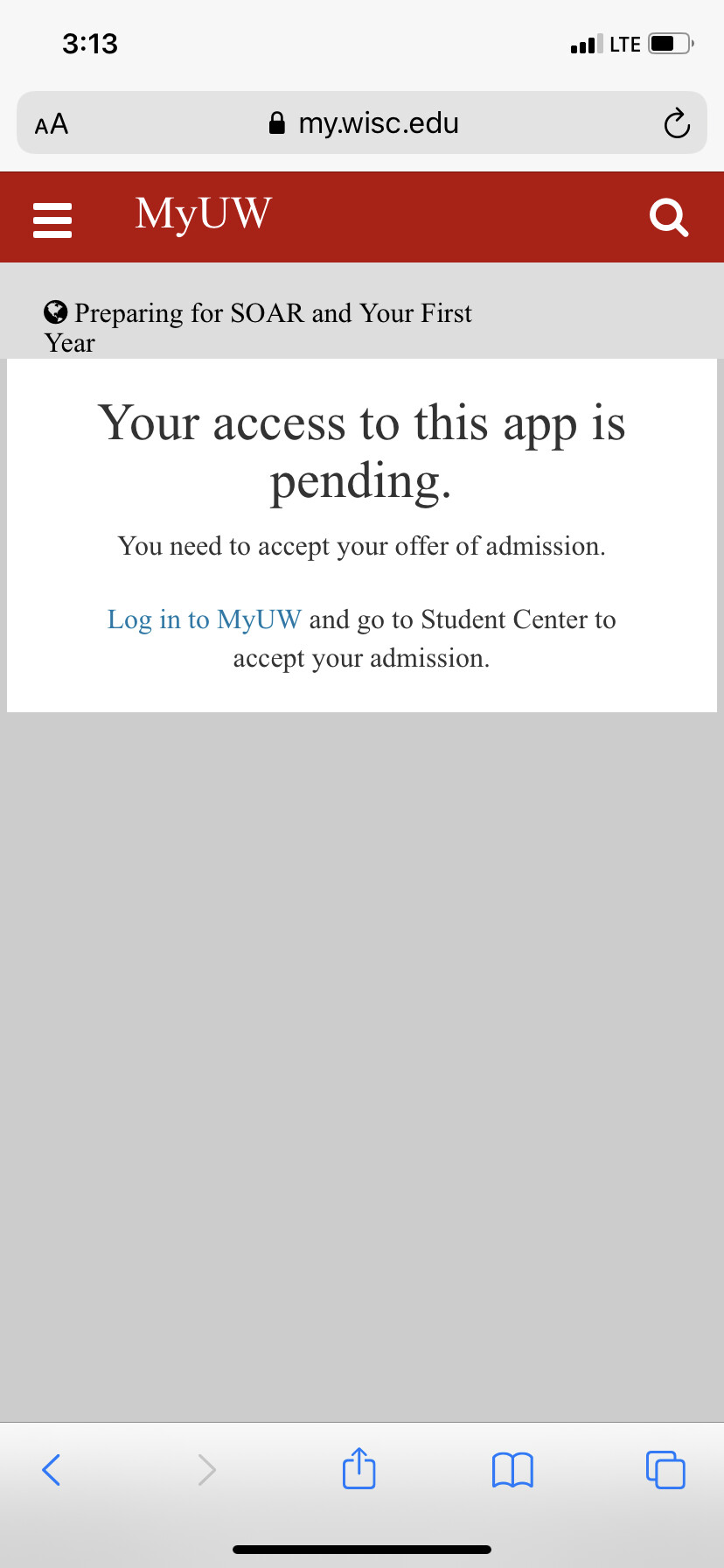Go to the MyUW home title
Viewport: 724px width, 1568px height.
(204, 214)
